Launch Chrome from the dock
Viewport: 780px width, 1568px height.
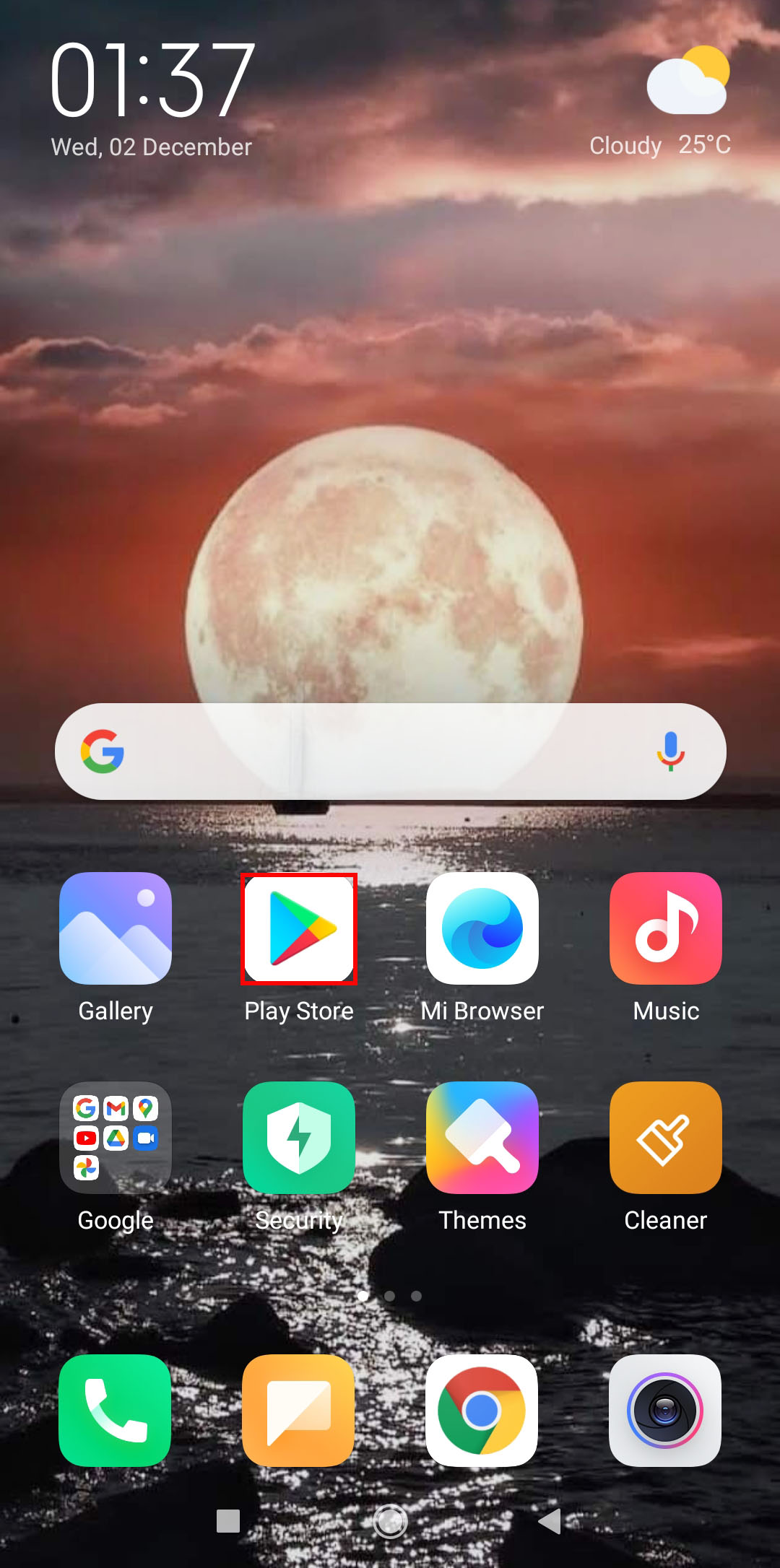click(482, 1411)
